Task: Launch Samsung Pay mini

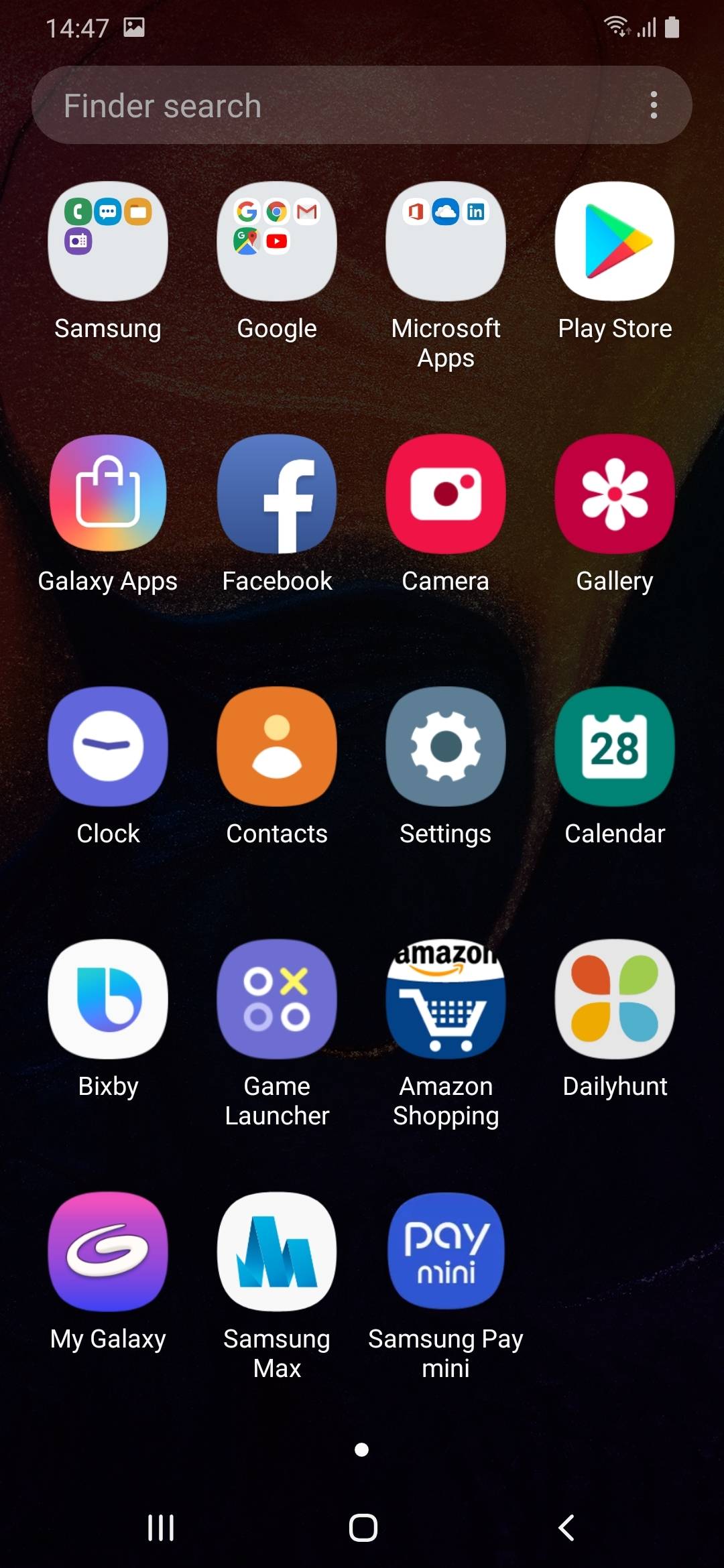Action: 446,1252
